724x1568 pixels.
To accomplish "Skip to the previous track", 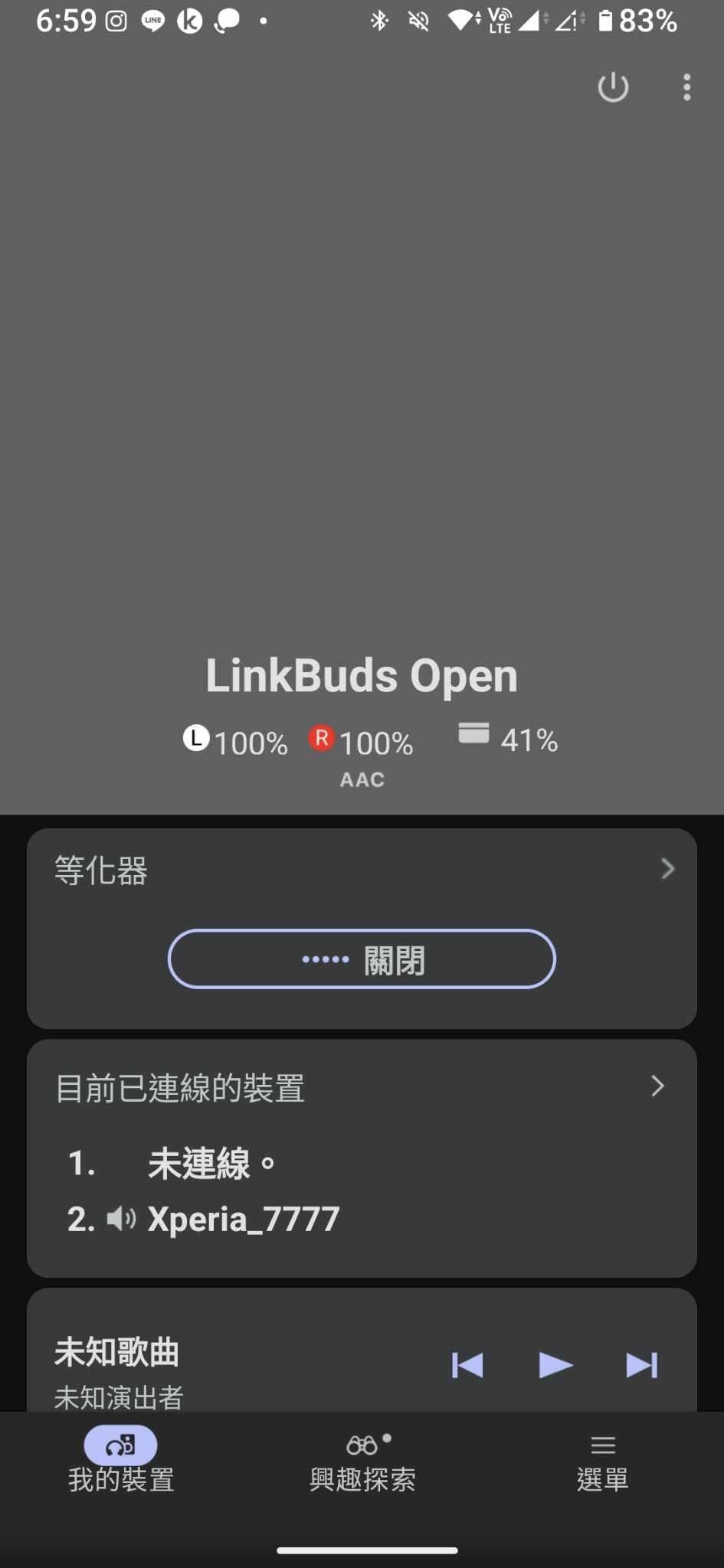I will pyautogui.click(x=467, y=1364).
